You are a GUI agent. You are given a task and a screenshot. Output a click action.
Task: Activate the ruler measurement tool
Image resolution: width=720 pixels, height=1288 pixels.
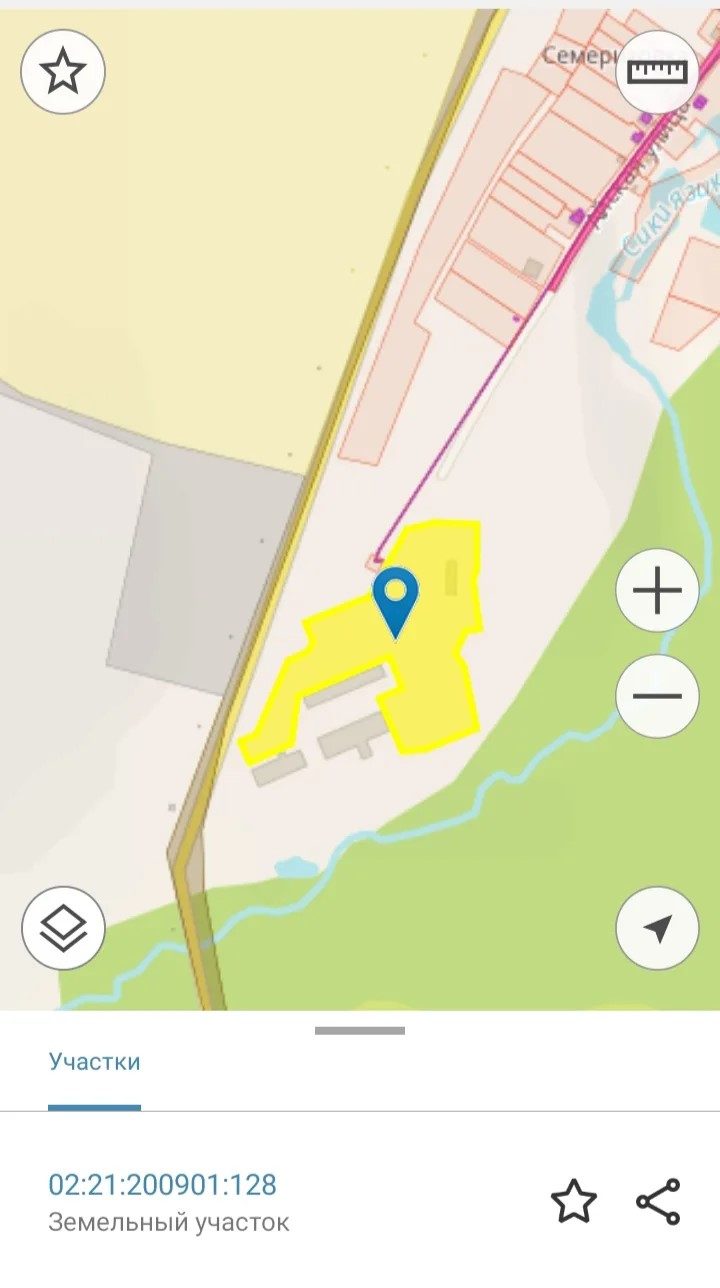click(x=657, y=71)
